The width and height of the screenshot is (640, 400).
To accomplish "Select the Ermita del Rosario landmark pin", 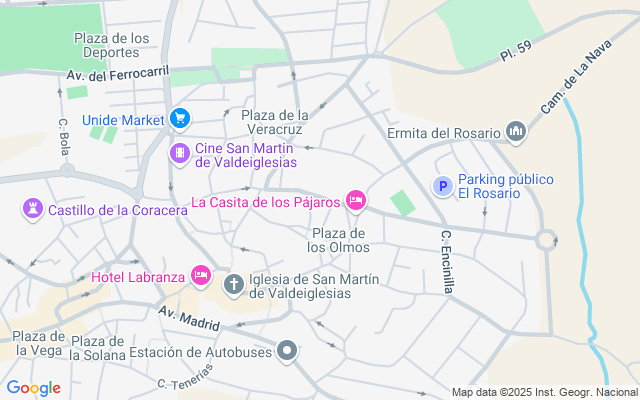I will (516, 132).
